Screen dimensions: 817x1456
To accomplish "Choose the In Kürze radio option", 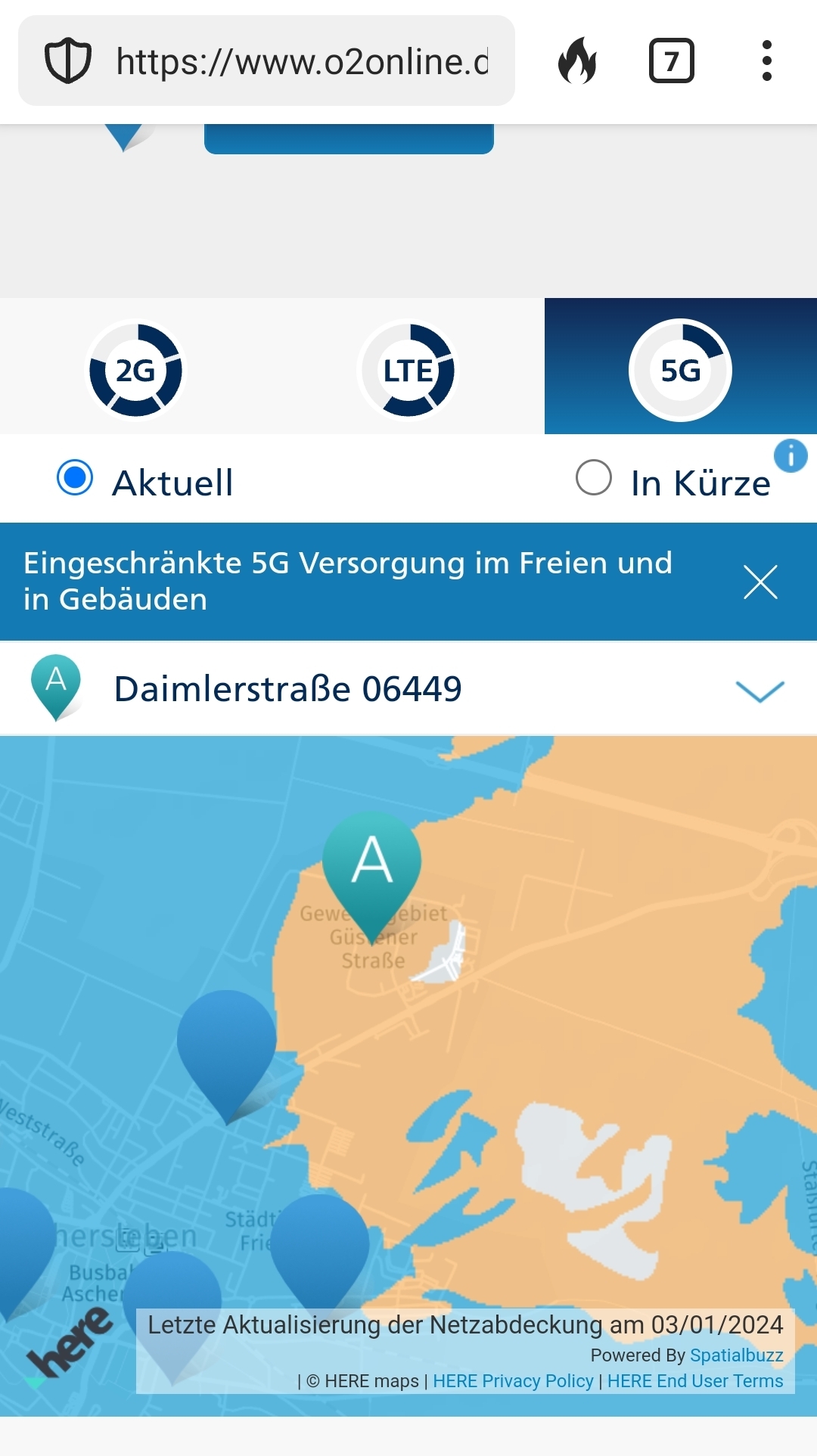I will [594, 479].
